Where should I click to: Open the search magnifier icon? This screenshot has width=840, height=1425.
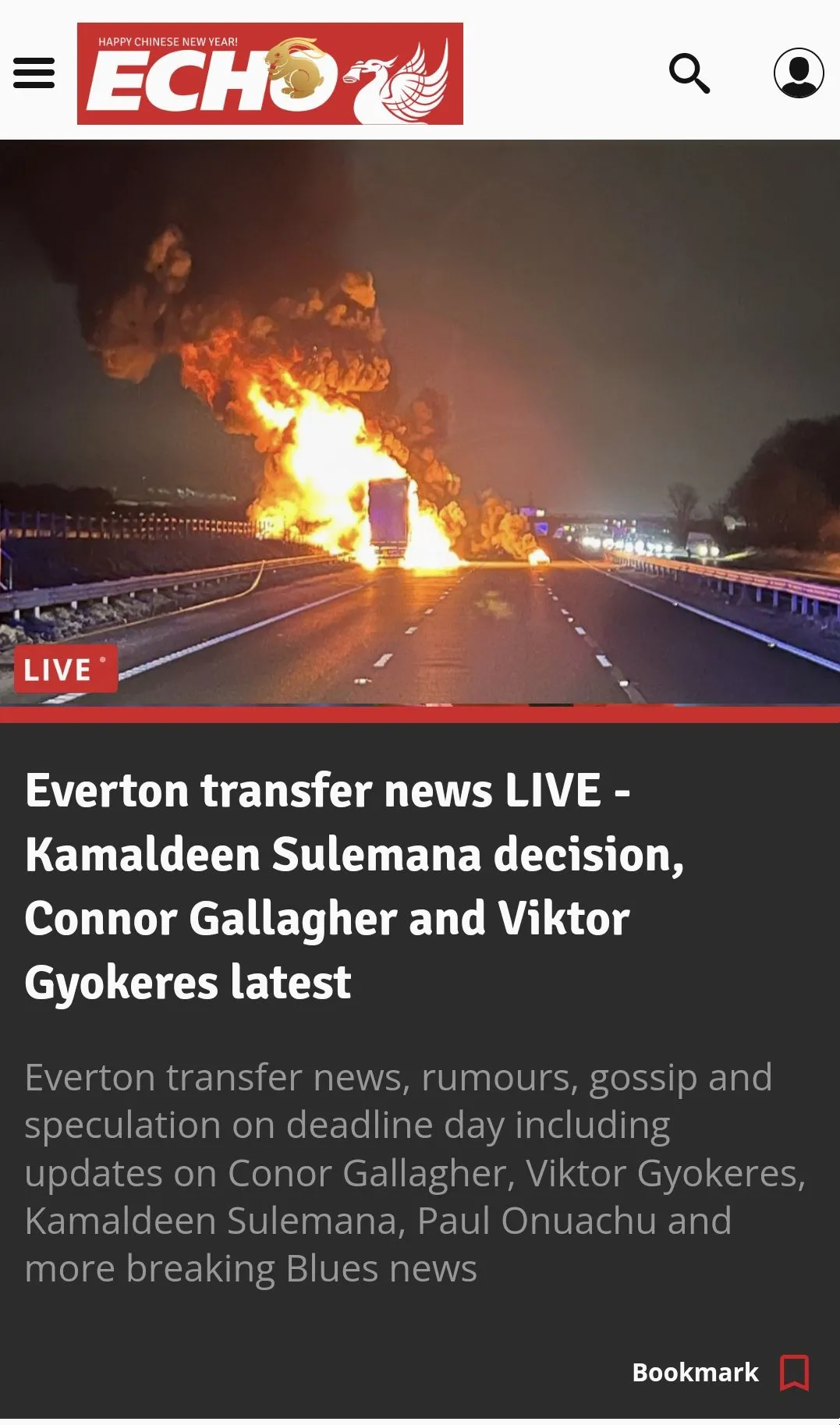click(689, 73)
